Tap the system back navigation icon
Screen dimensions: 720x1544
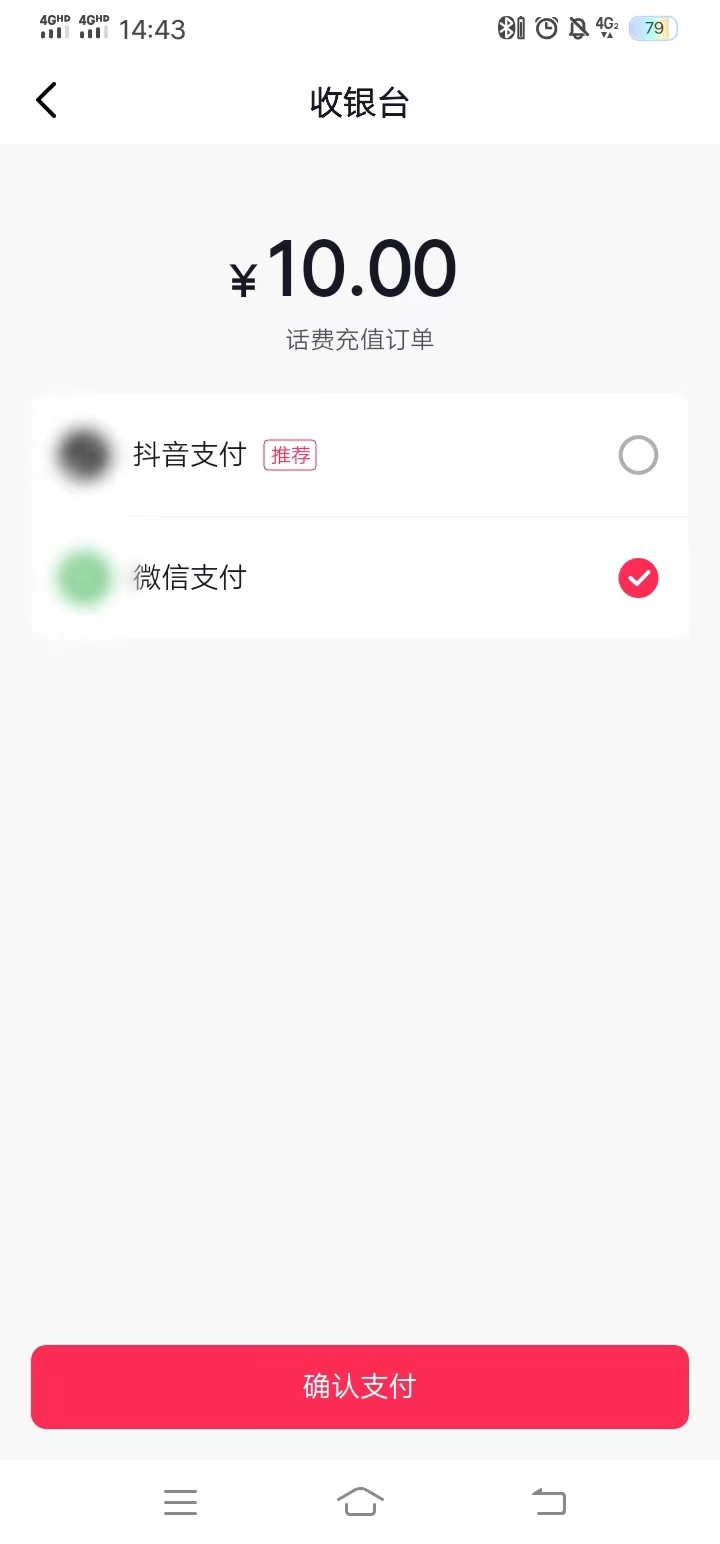click(x=548, y=1502)
